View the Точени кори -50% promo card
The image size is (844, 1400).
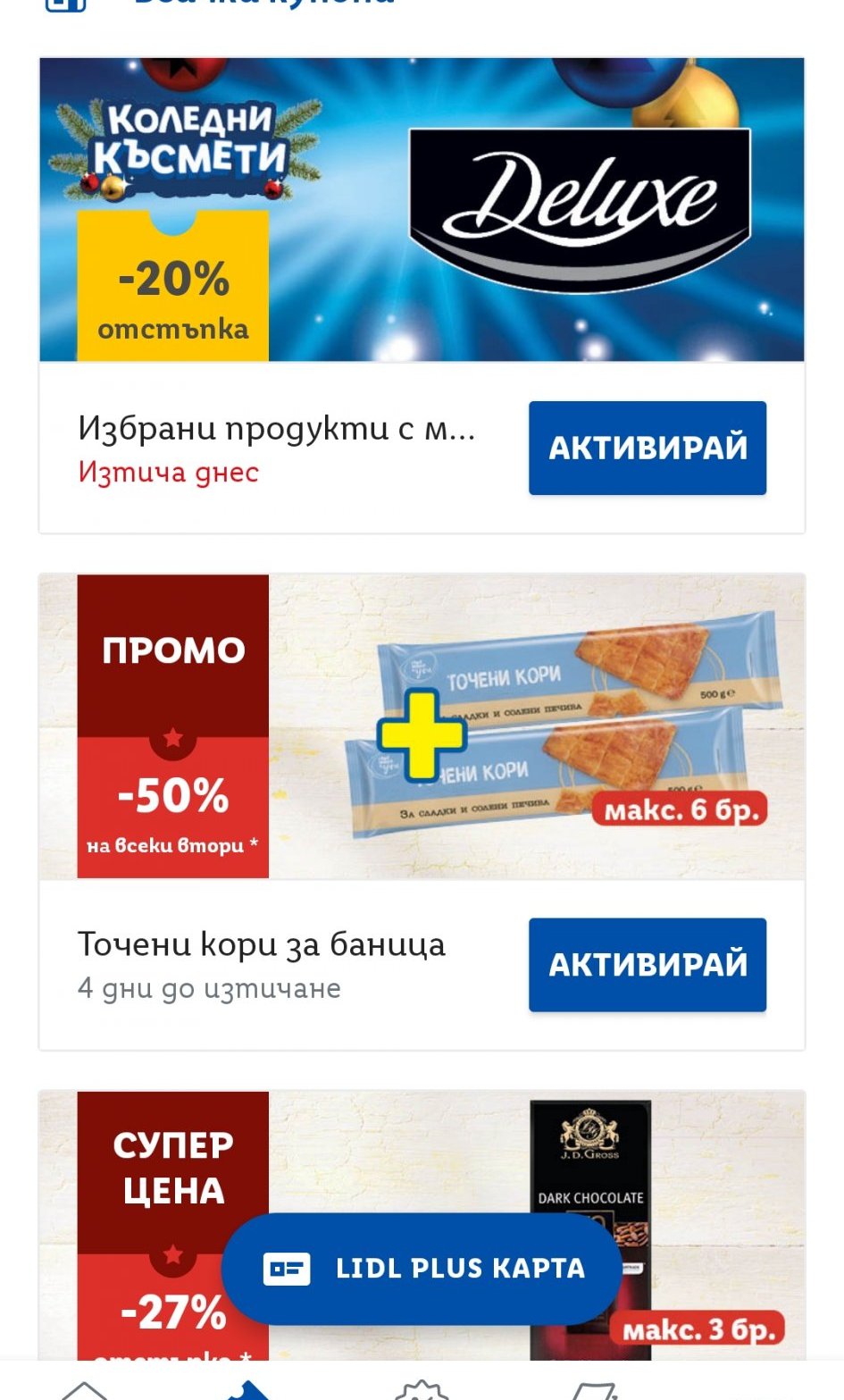[x=422, y=726]
